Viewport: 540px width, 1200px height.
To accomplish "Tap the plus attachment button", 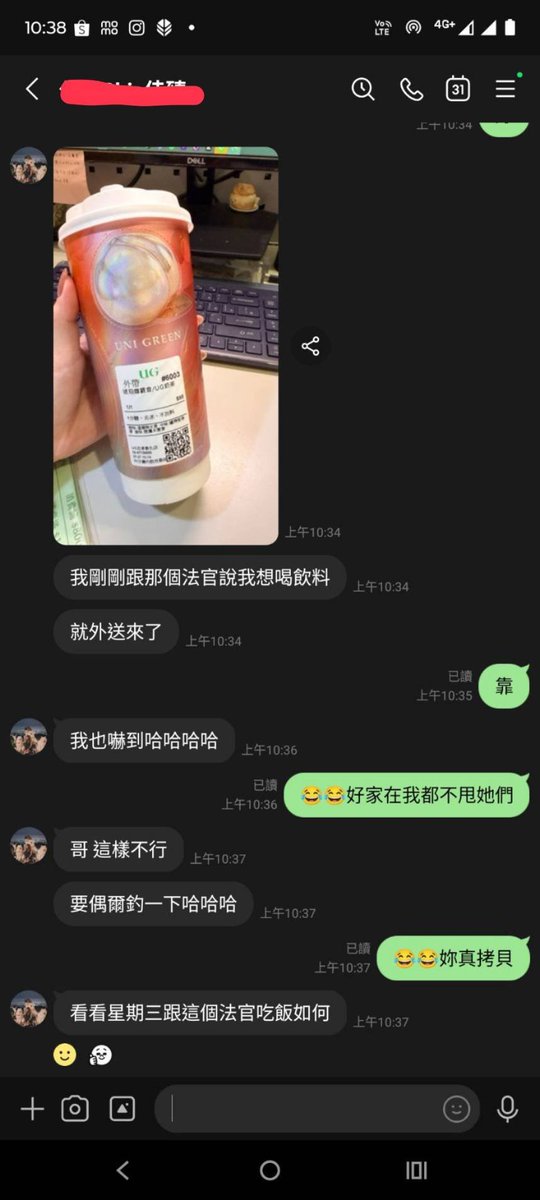I will point(32,1108).
